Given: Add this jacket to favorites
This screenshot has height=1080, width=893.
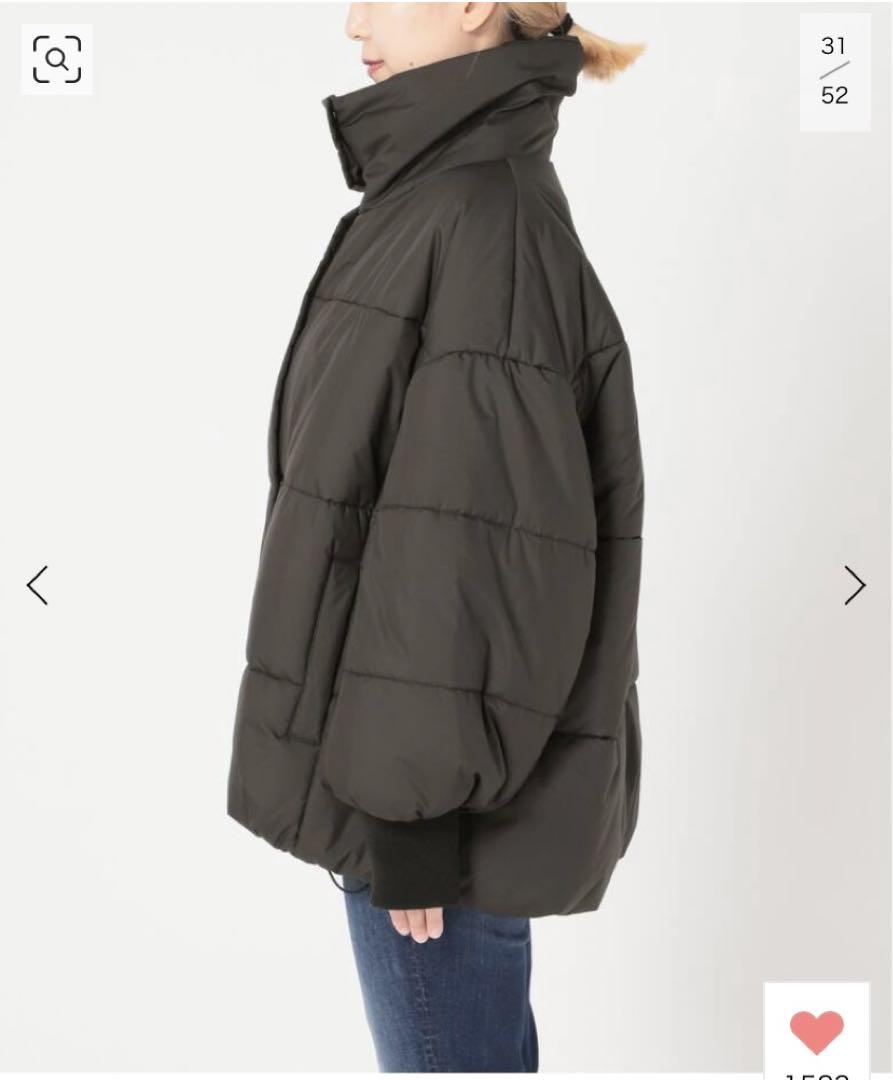Looking at the screenshot, I should 816,1032.
